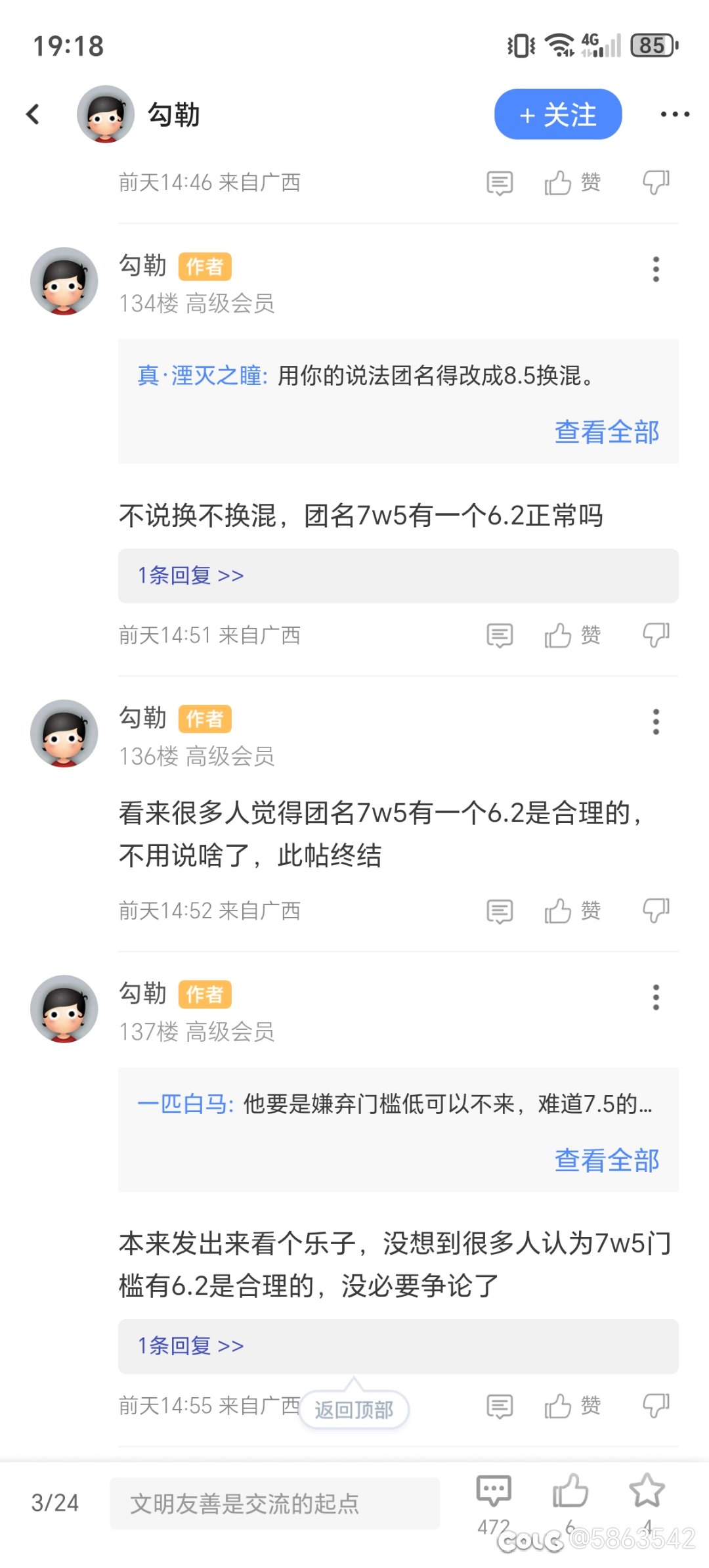Open the reply field 文明友善是交流的起点
Image resolution: width=709 pixels, height=1568 pixels.
[x=274, y=1504]
